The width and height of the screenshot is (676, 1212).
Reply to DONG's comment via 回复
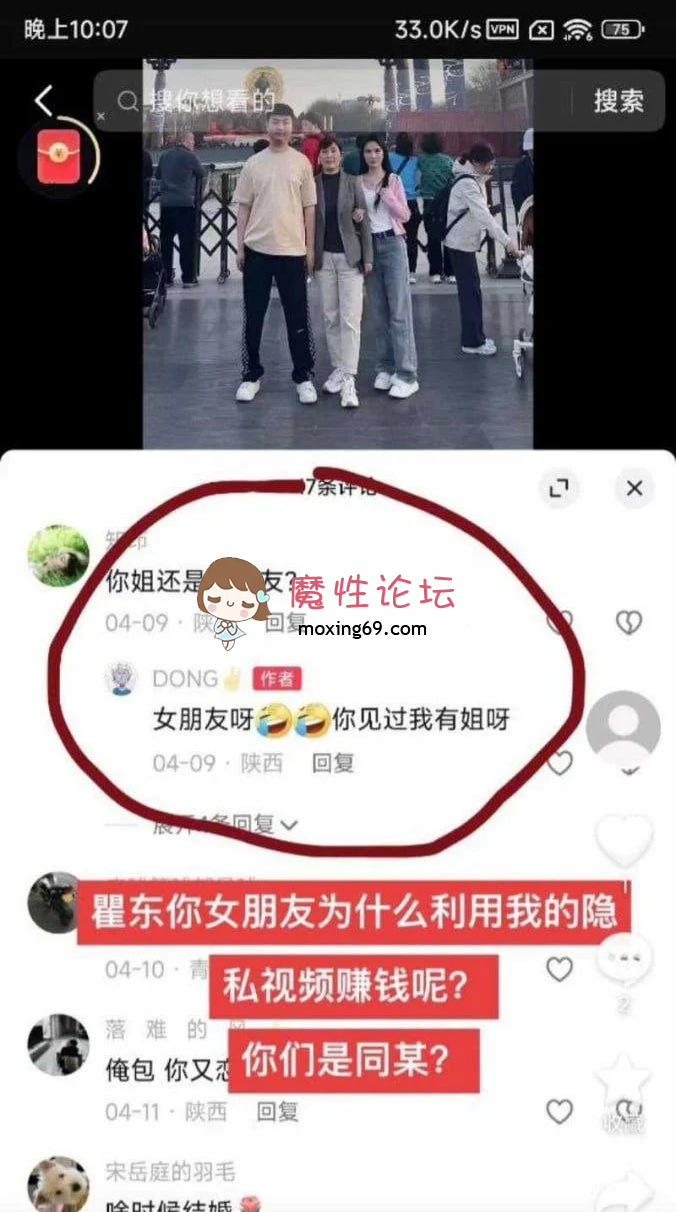(333, 763)
